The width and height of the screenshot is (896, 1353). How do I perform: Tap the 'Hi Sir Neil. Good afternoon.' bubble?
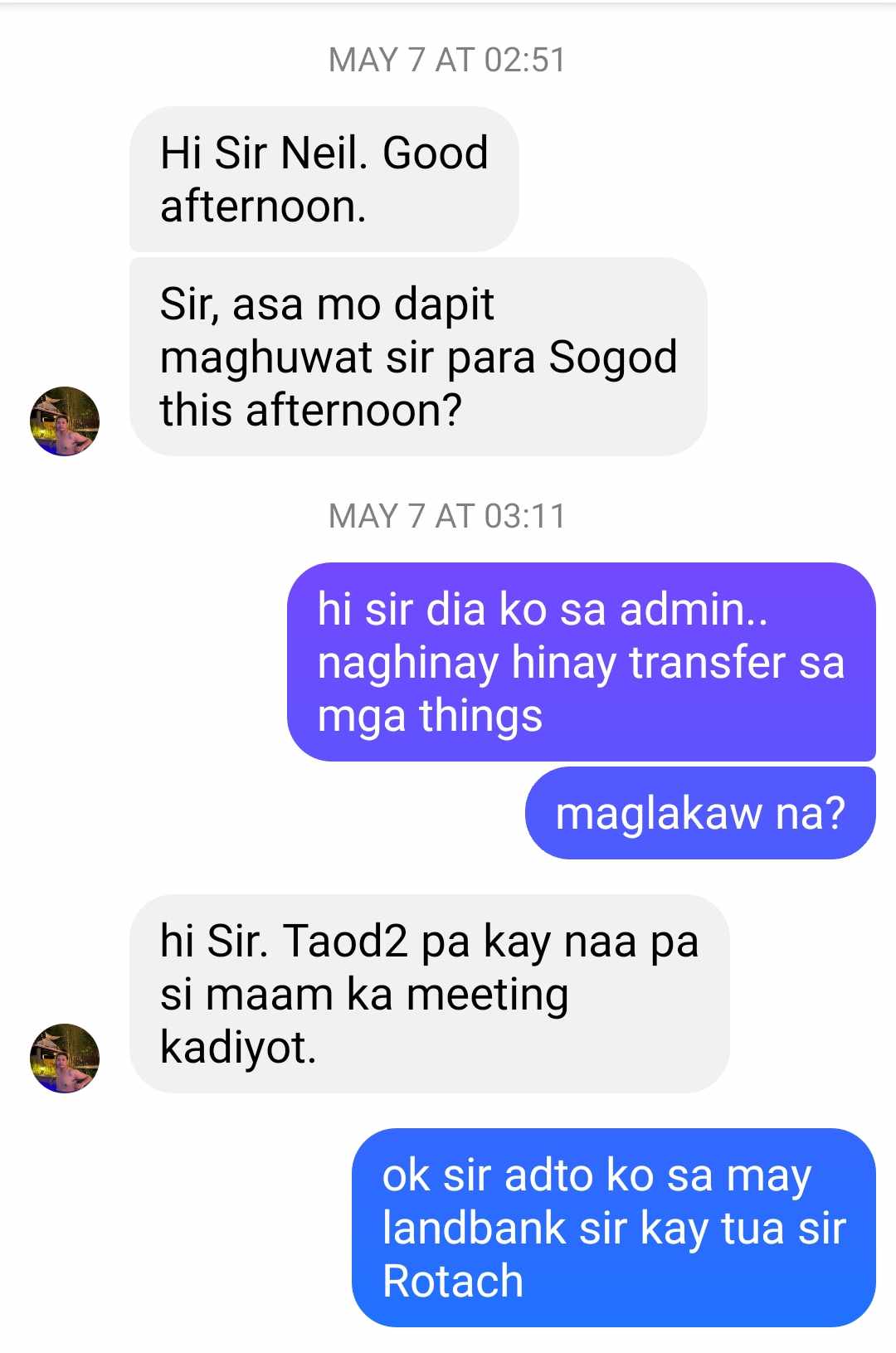[324, 179]
